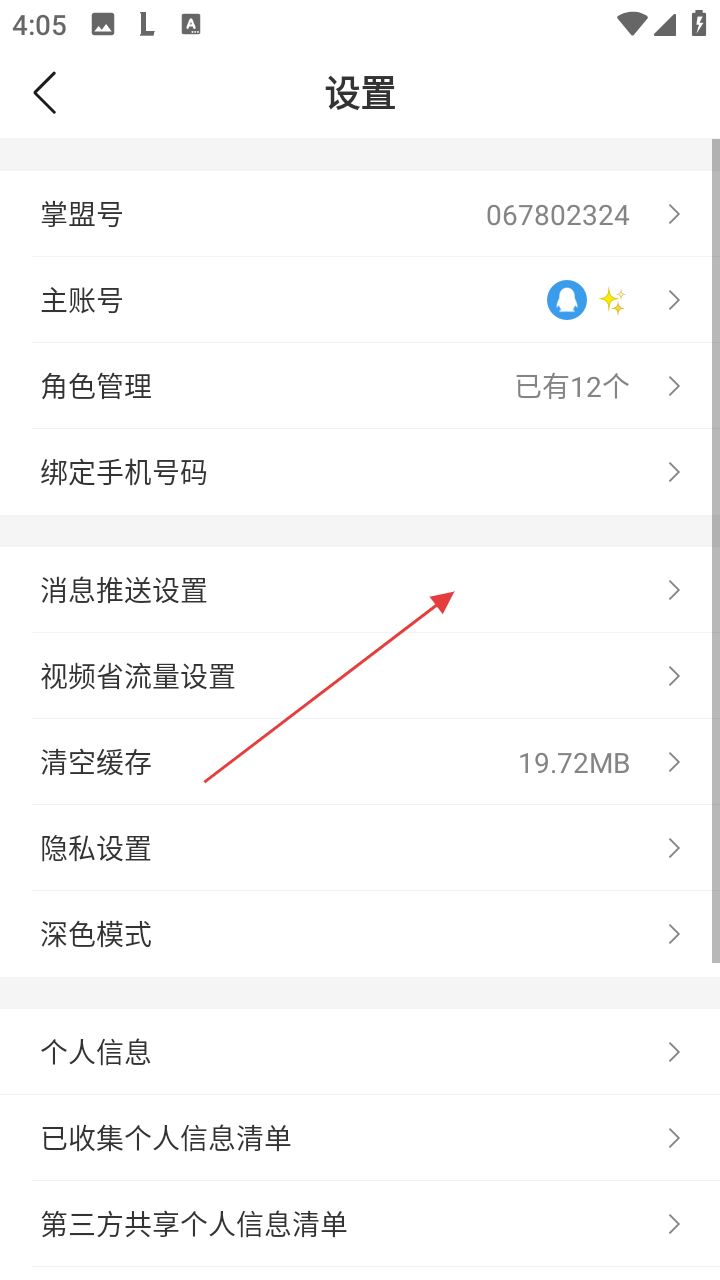This screenshot has width=720, height=1280.
Task: Open 隐私设置
Action: (360, 848)
